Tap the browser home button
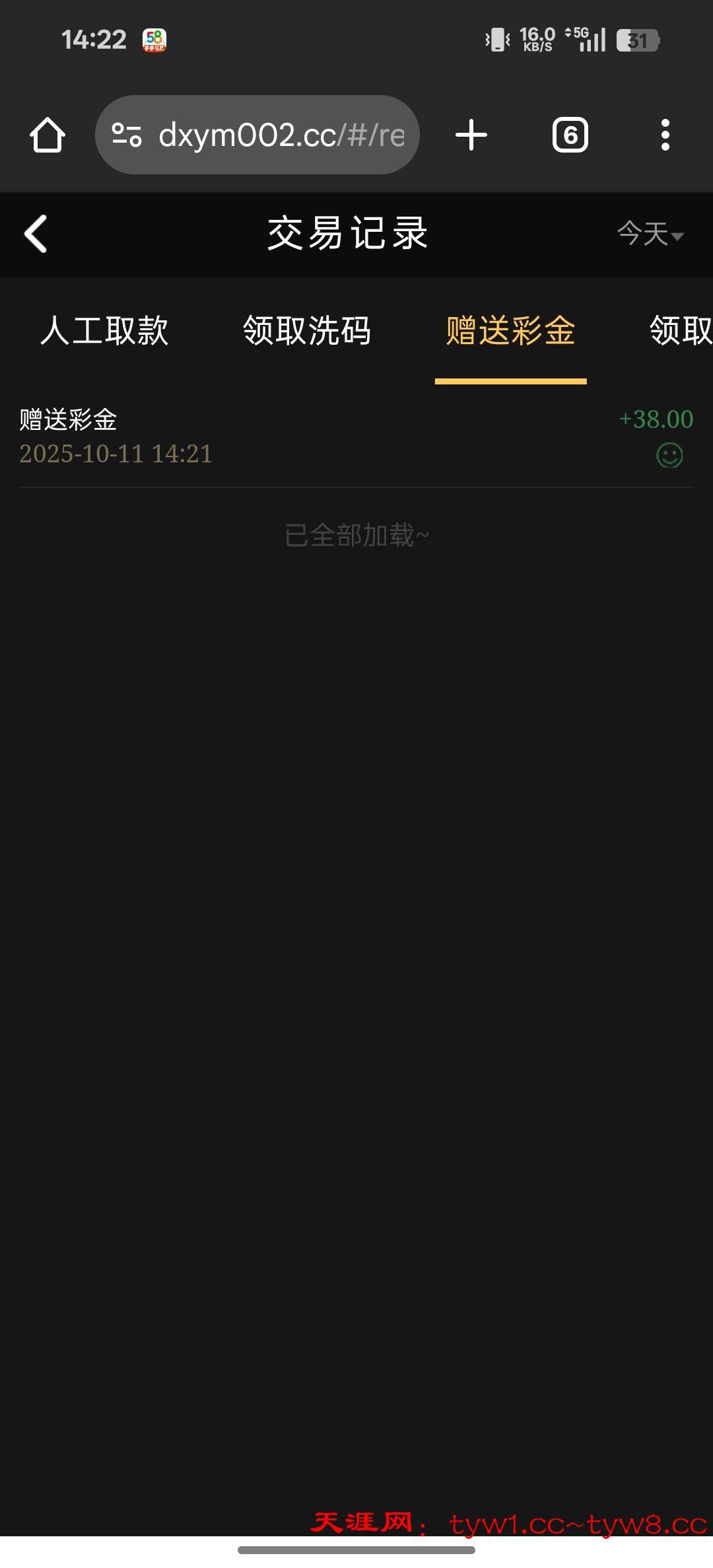This screenshot has width=713, height=1568. click(x=48, y=135)
